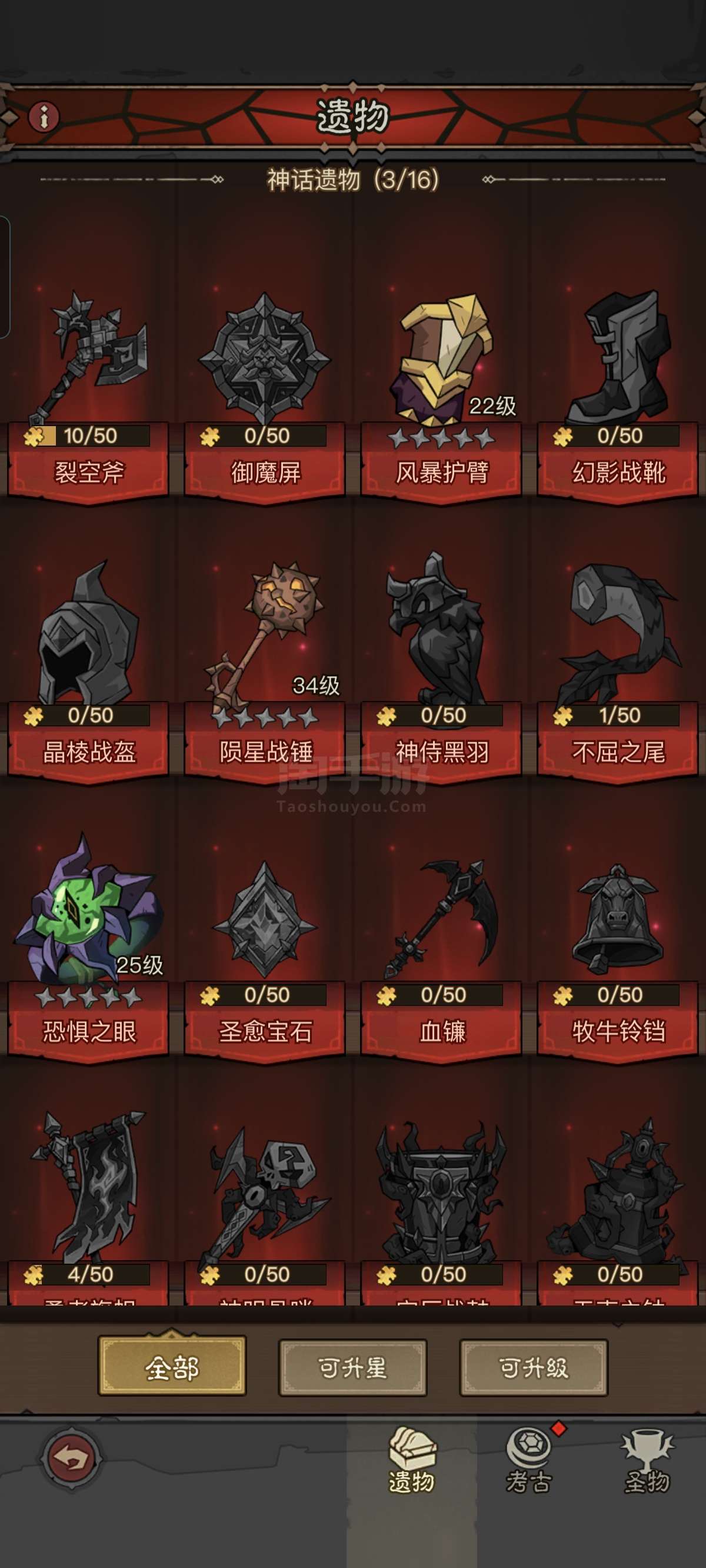Switch to the 圣物 tab

point(647,1462)
